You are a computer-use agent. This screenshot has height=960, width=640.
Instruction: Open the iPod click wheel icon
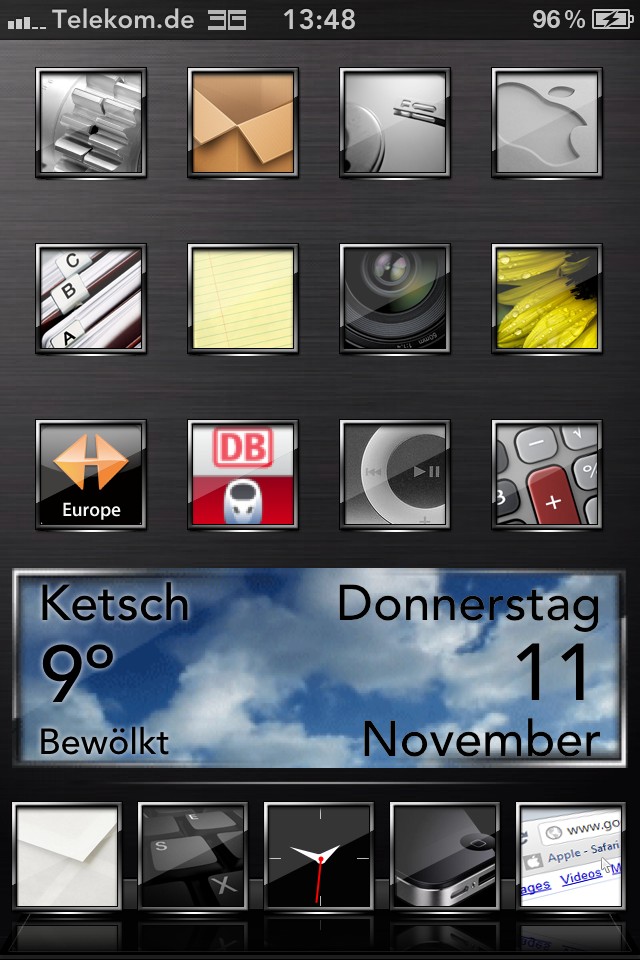(x=395, y=475)
